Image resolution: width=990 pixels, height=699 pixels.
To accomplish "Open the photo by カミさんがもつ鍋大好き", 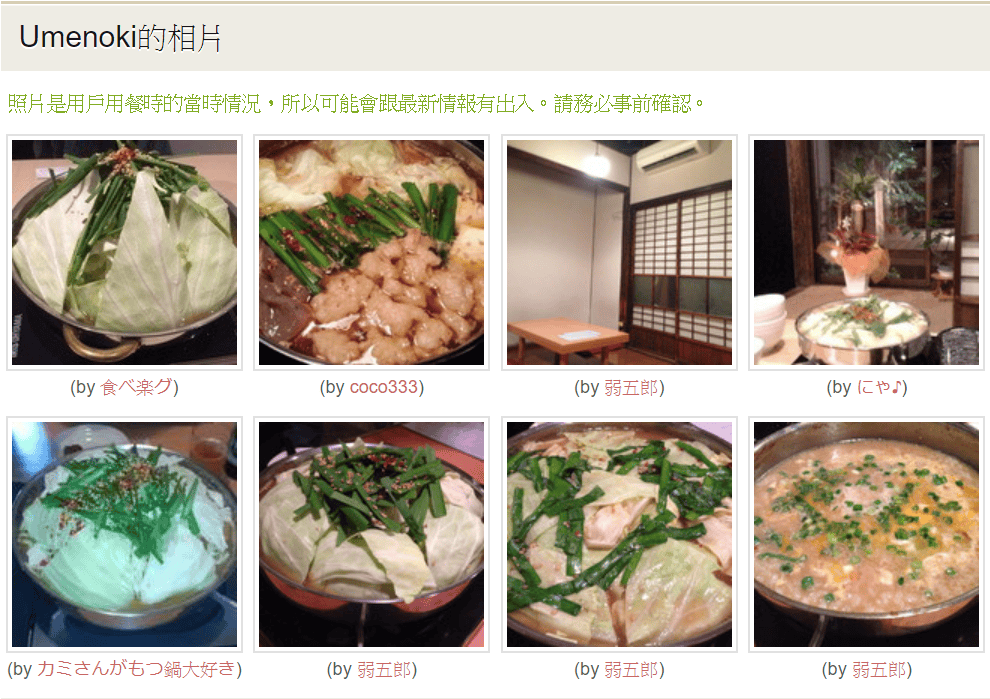I will [x=124, y=534].
